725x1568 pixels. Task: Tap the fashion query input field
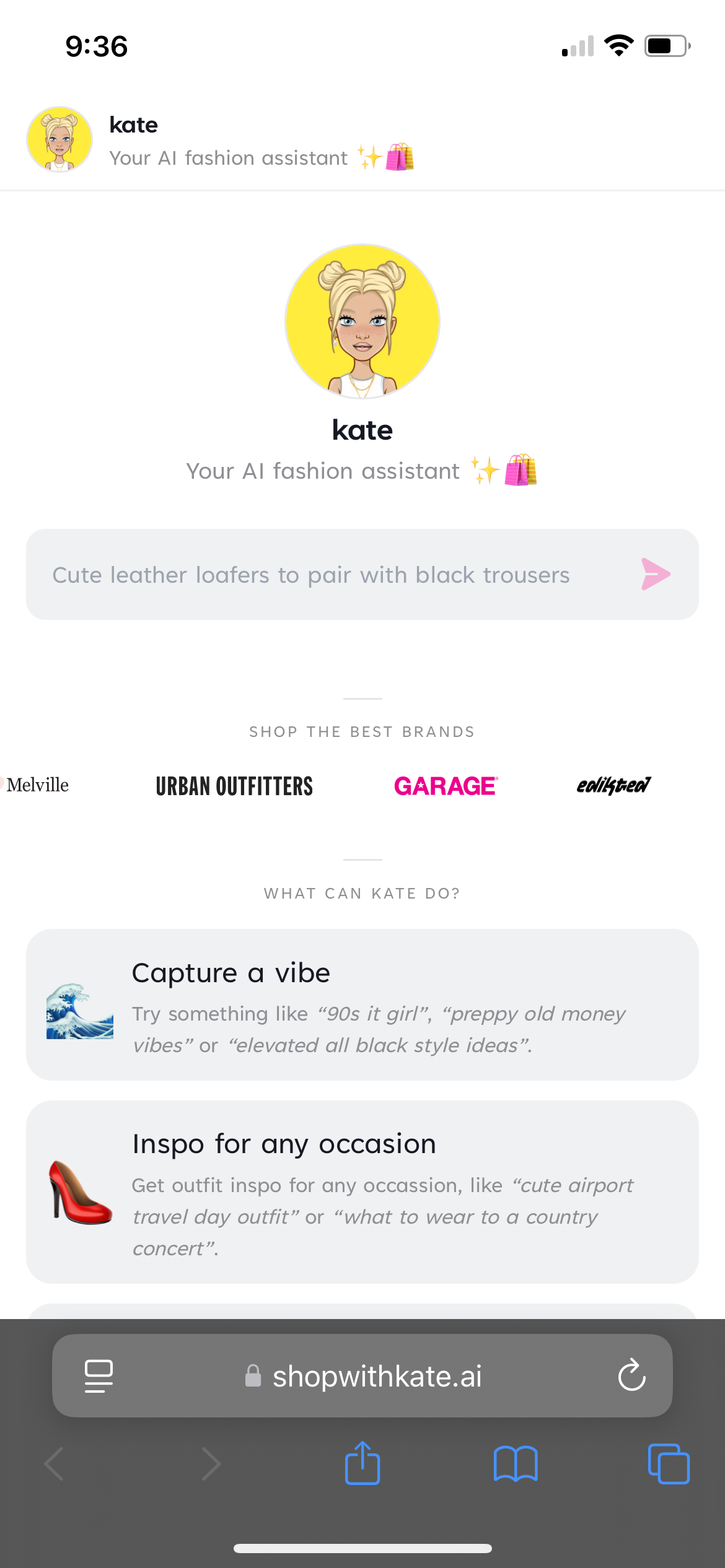[x=322, y=575]
